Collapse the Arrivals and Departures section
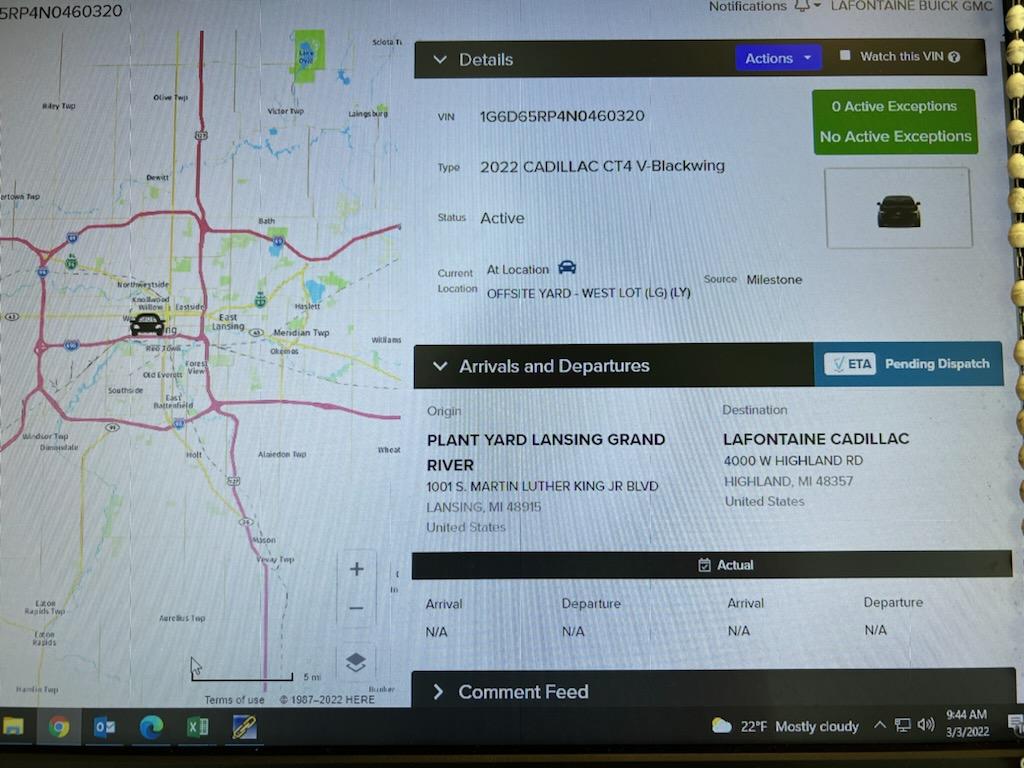 point(440,366)
